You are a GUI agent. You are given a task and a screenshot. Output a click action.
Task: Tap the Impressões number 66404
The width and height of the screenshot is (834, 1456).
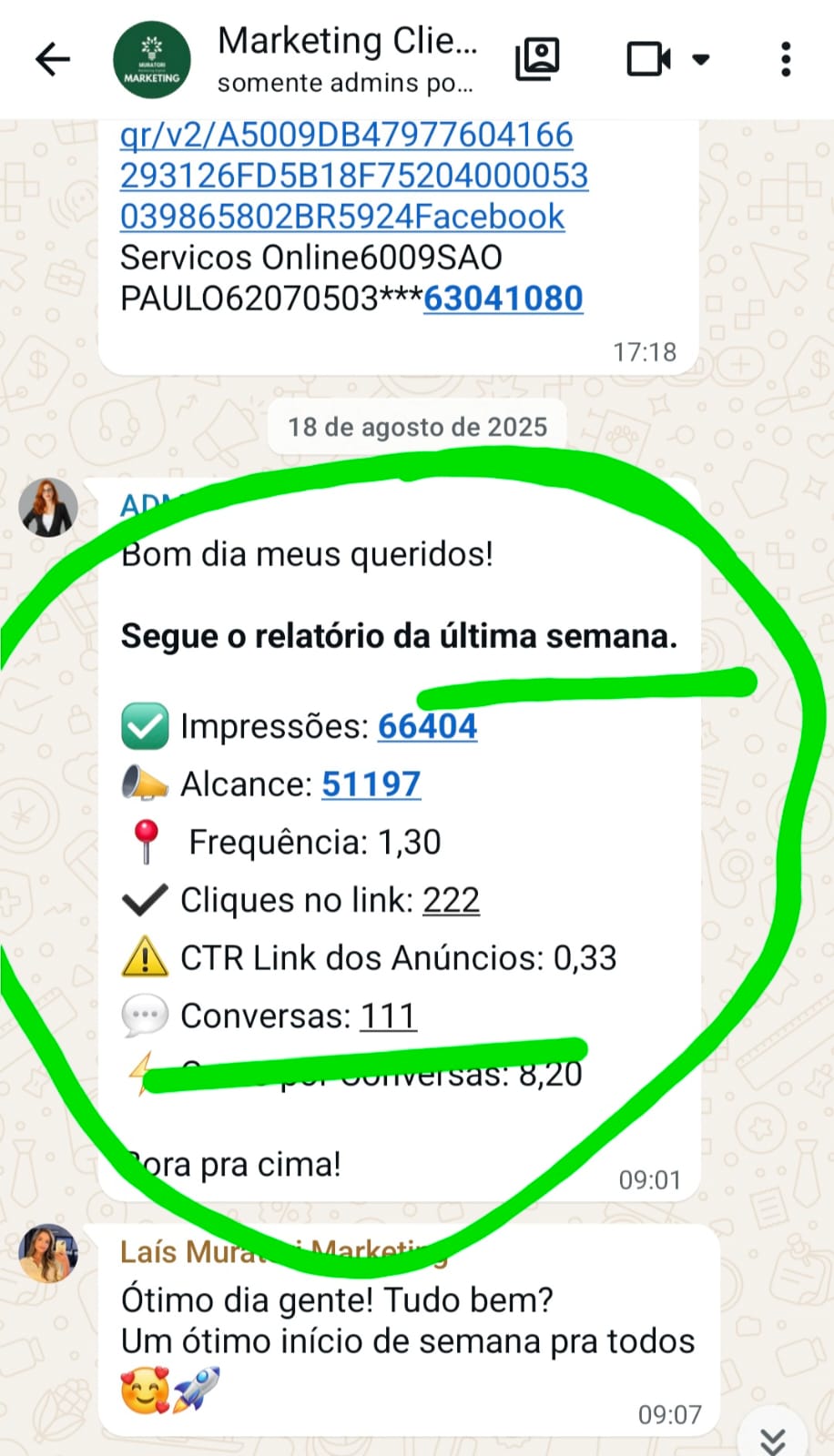(x=427, y=726)
